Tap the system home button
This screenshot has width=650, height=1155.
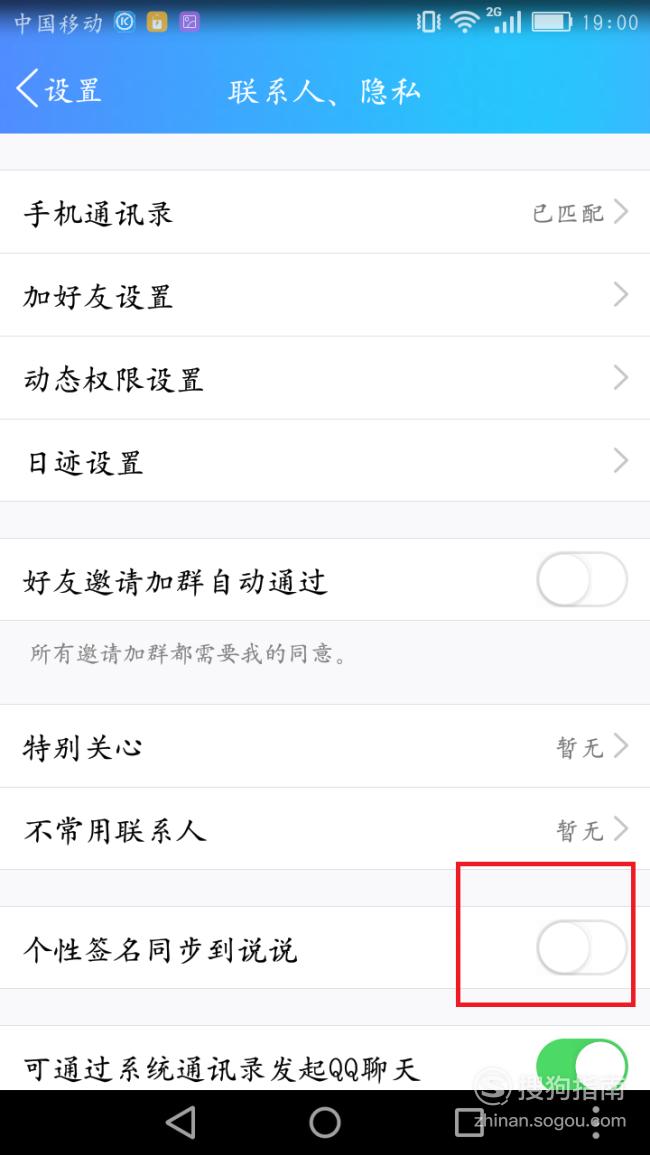[325, 1123]
